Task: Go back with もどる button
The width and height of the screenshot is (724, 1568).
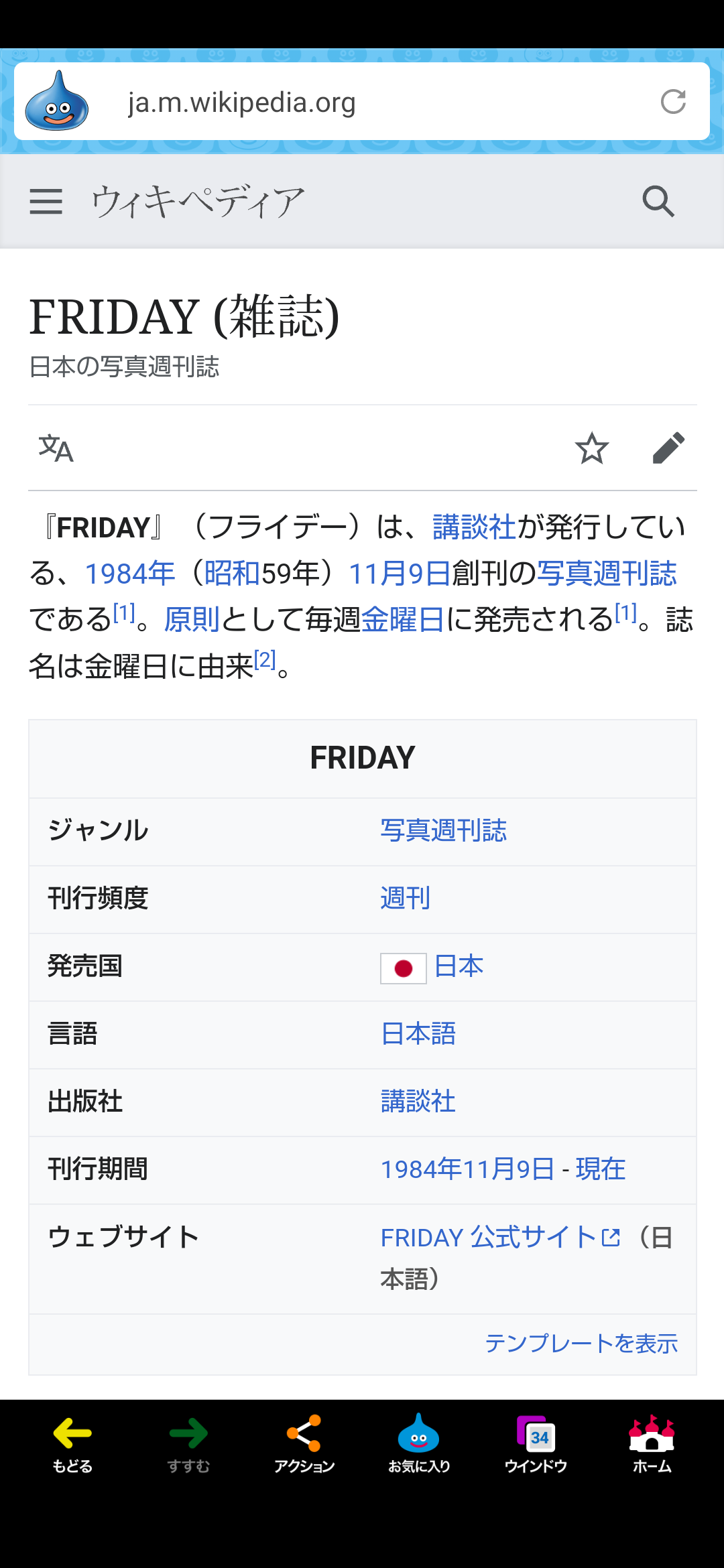Action: coord(72,1444)
